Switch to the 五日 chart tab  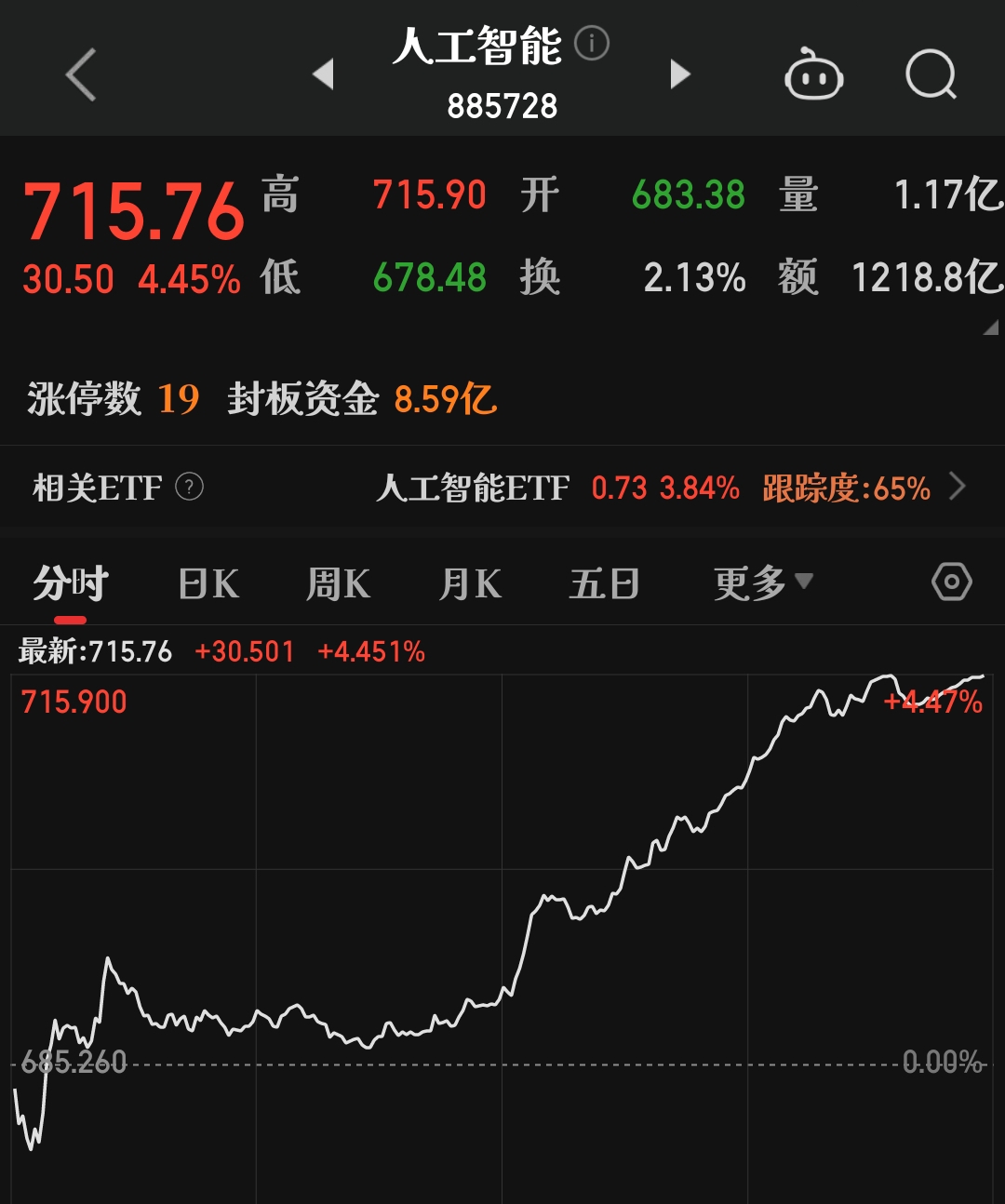[x=604, y=584]
